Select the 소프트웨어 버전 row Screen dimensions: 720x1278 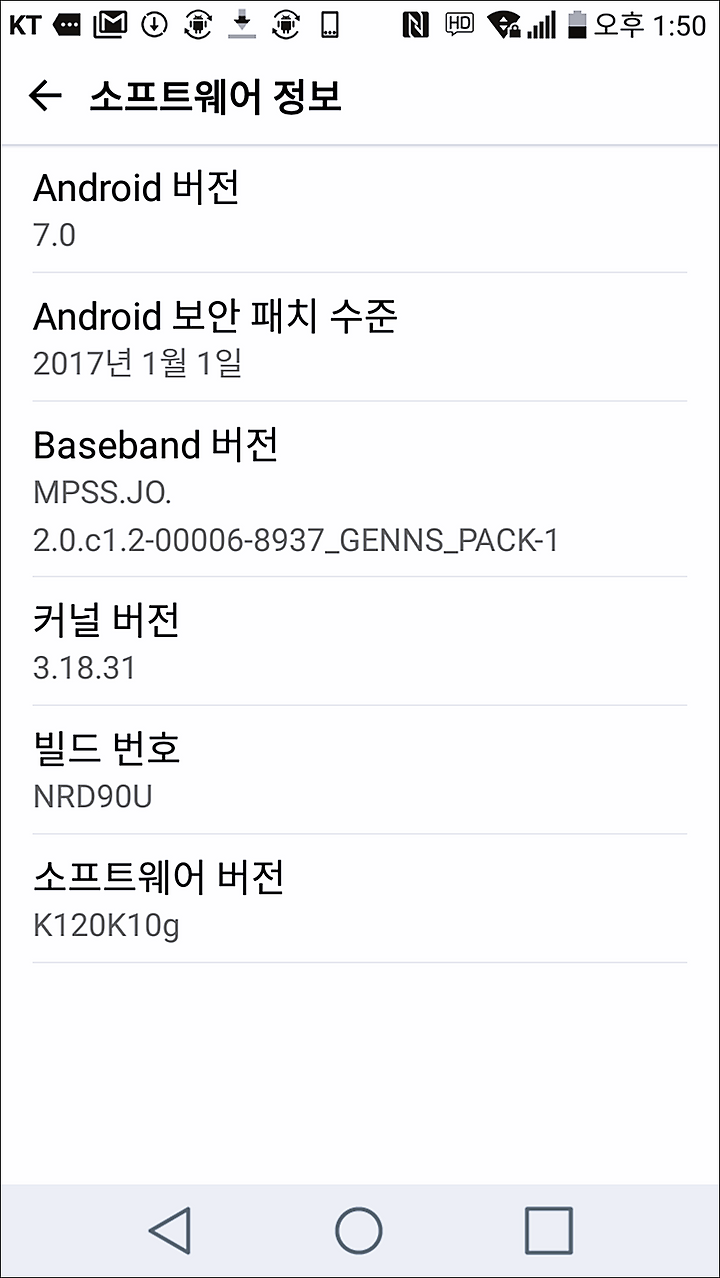coord(360,898)
